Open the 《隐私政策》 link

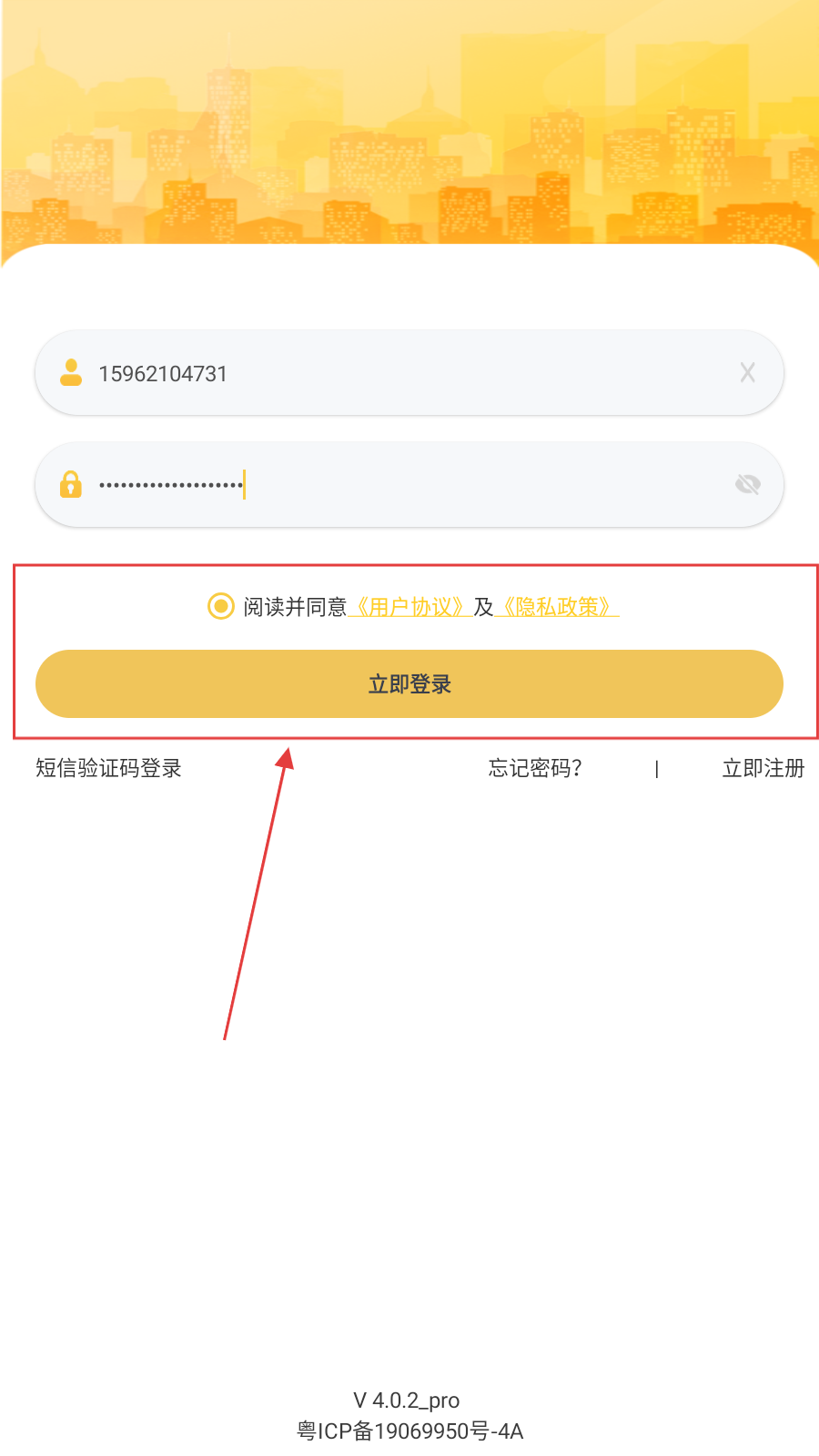coord(557,607)
